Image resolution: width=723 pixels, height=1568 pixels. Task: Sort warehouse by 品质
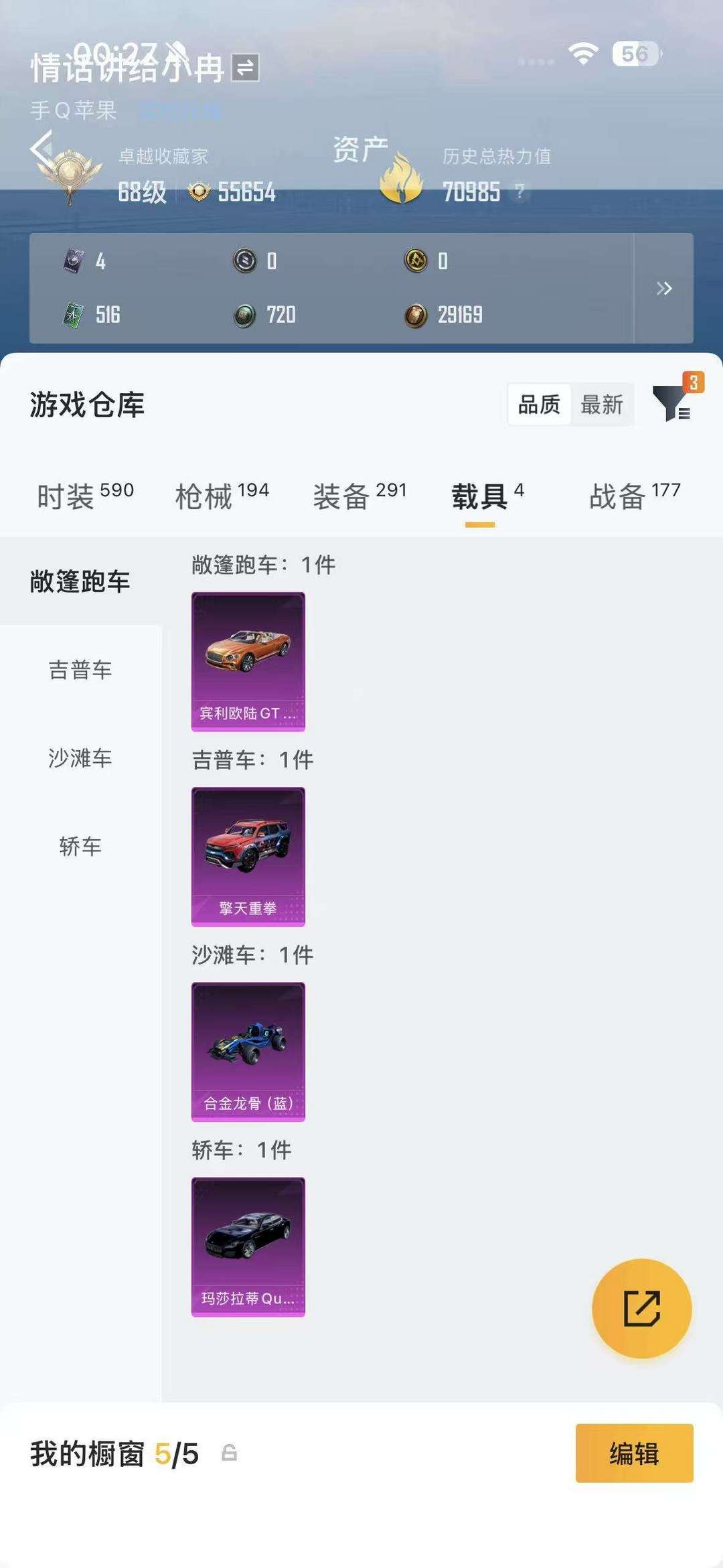coord(539,405)
